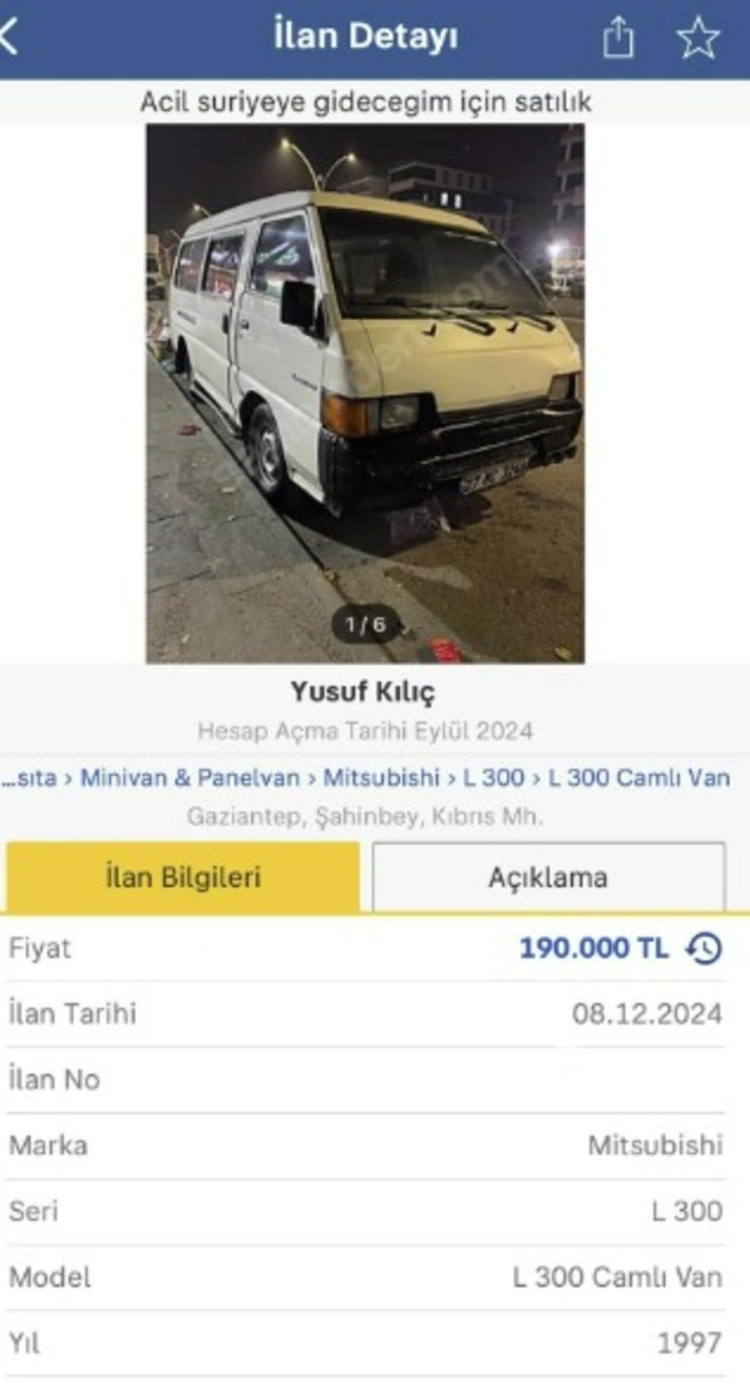Select the İlan Bilgileri tab
Viewport: 750px width, 1384px height.
point(183,877)
